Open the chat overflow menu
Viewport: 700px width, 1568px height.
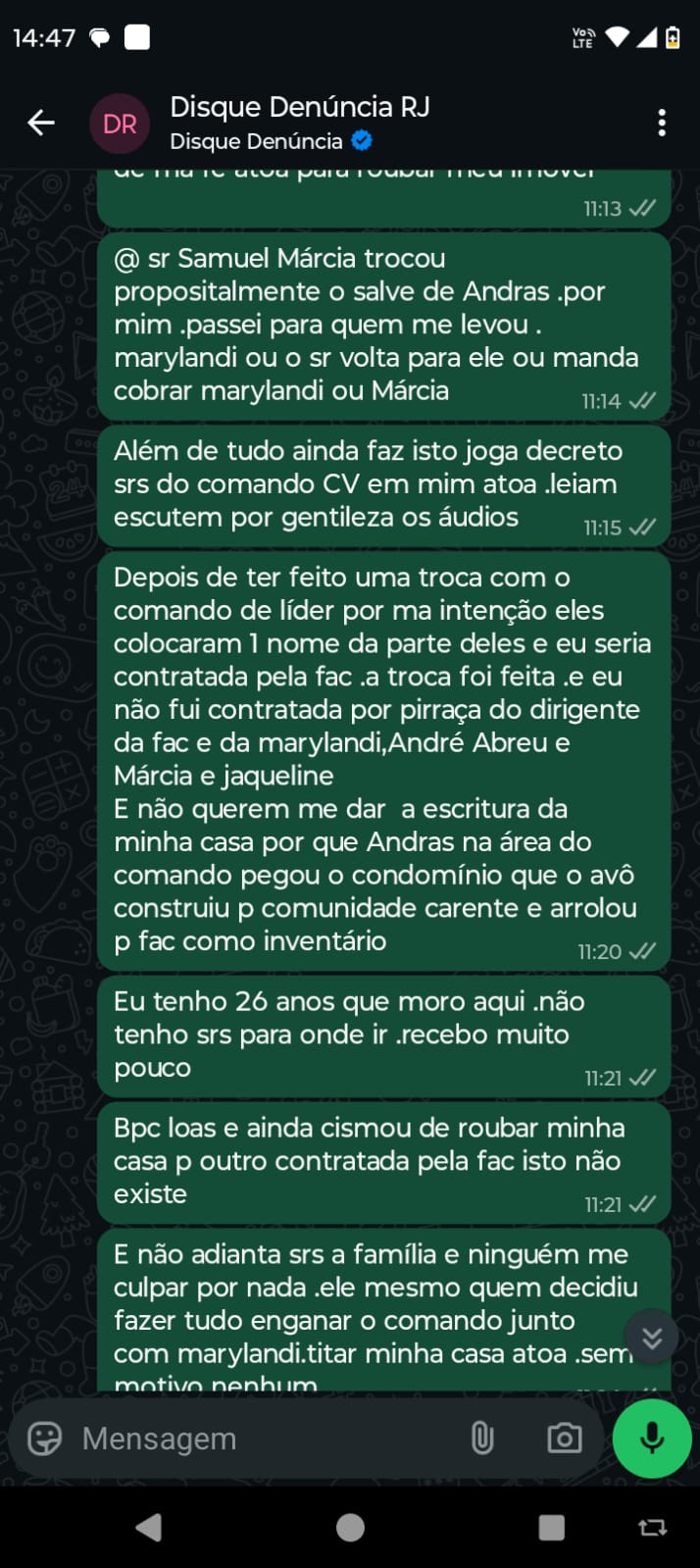click(x=662, y=123)
